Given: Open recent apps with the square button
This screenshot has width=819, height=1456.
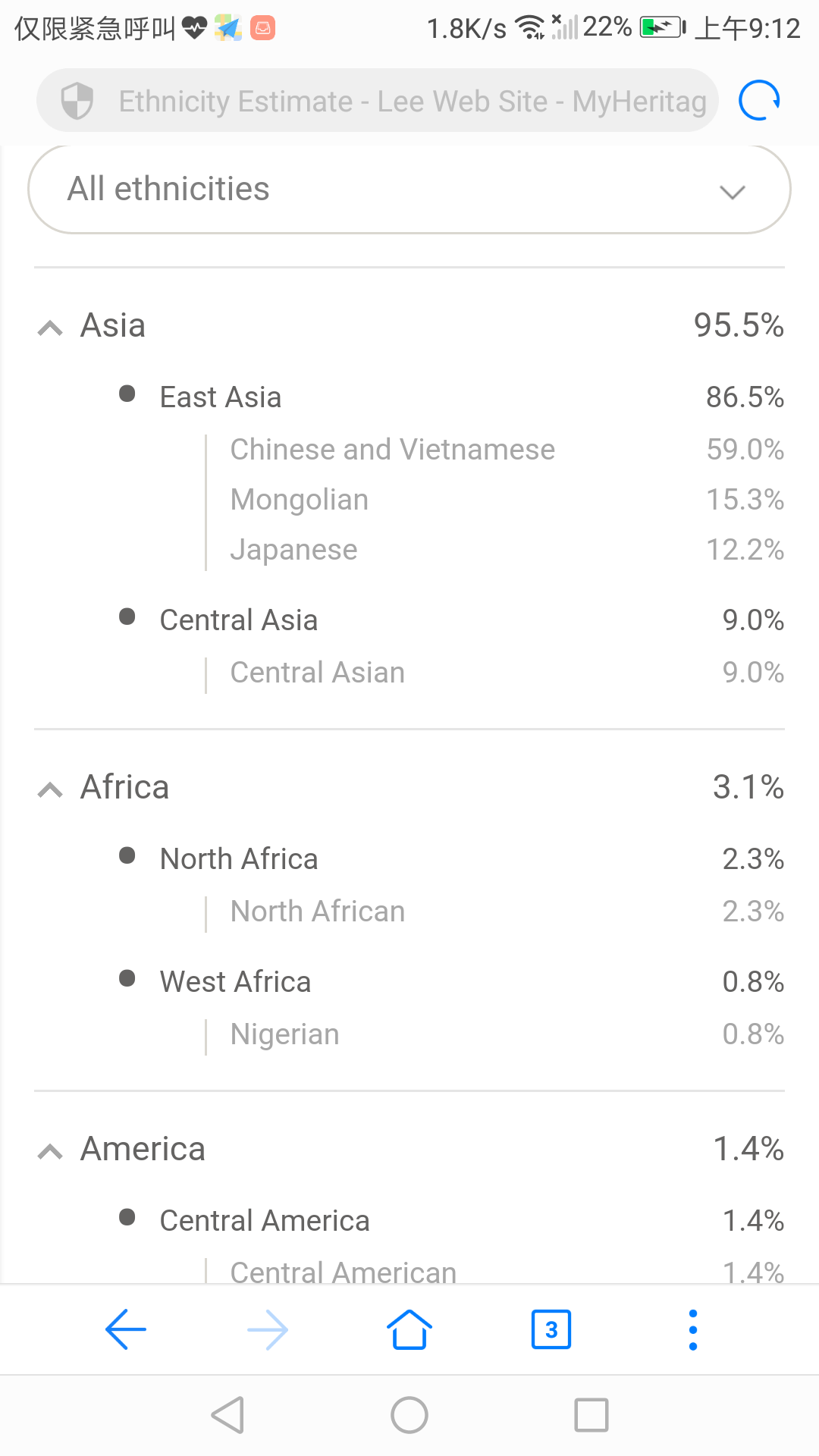Looking at the screenshot, I should point(591,1415).
